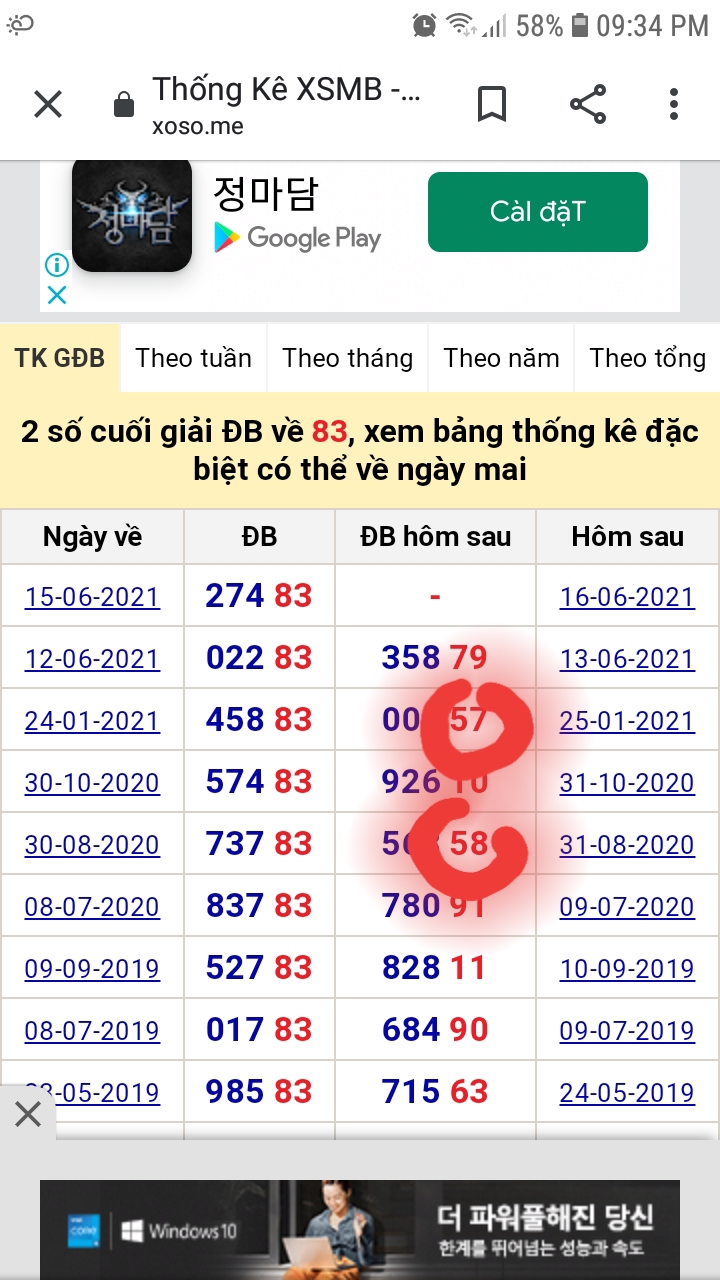Screen dimensions: 720x1280
Task: Open the ad info icon
Action: click(57, 265)
